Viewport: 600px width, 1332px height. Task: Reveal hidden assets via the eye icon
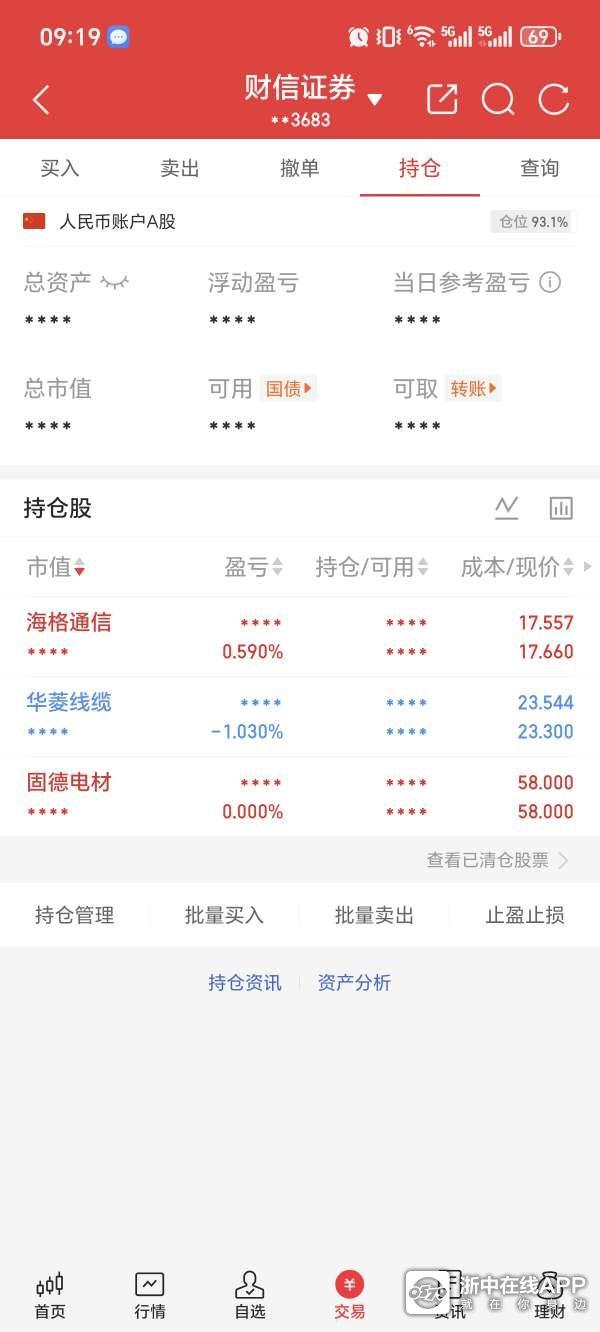114,283
